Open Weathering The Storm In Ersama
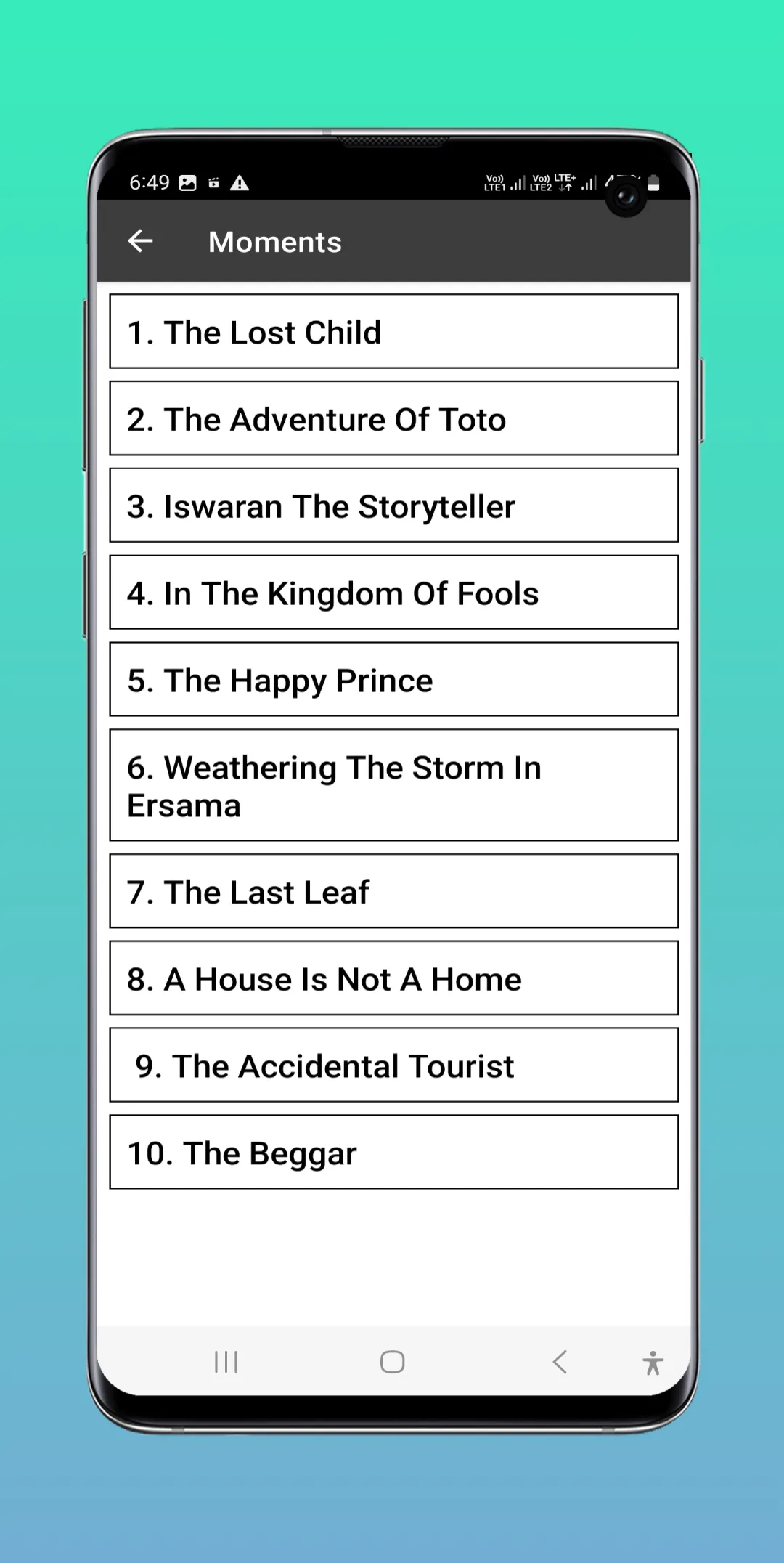This screenshot has height=1563, width=784. (393, 785)
